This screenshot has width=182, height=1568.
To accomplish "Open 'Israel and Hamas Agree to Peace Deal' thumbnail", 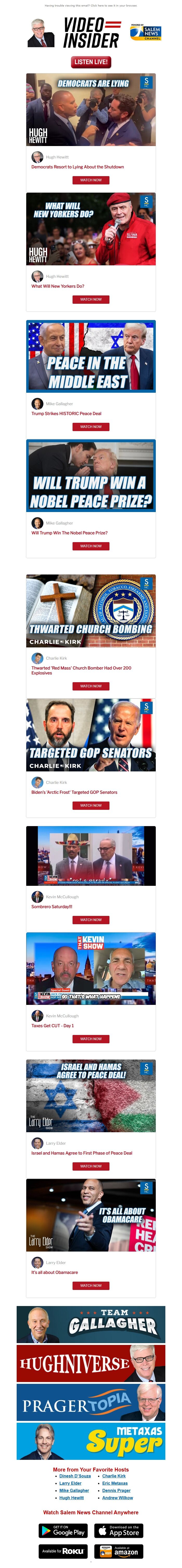I will 91,1096.
